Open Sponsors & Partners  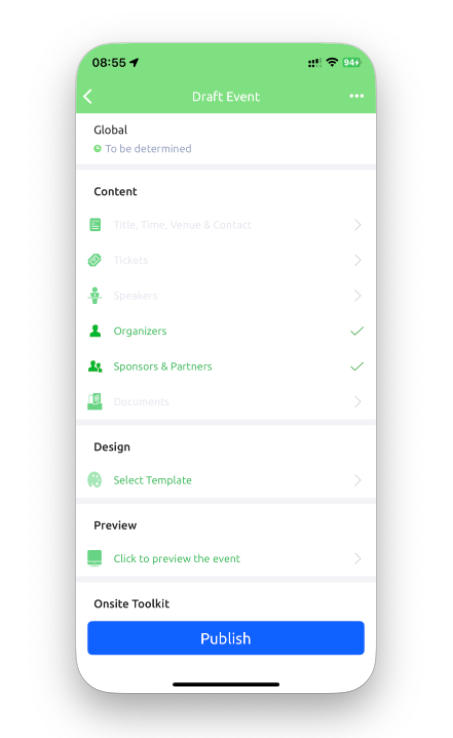[x=226, y=366]
